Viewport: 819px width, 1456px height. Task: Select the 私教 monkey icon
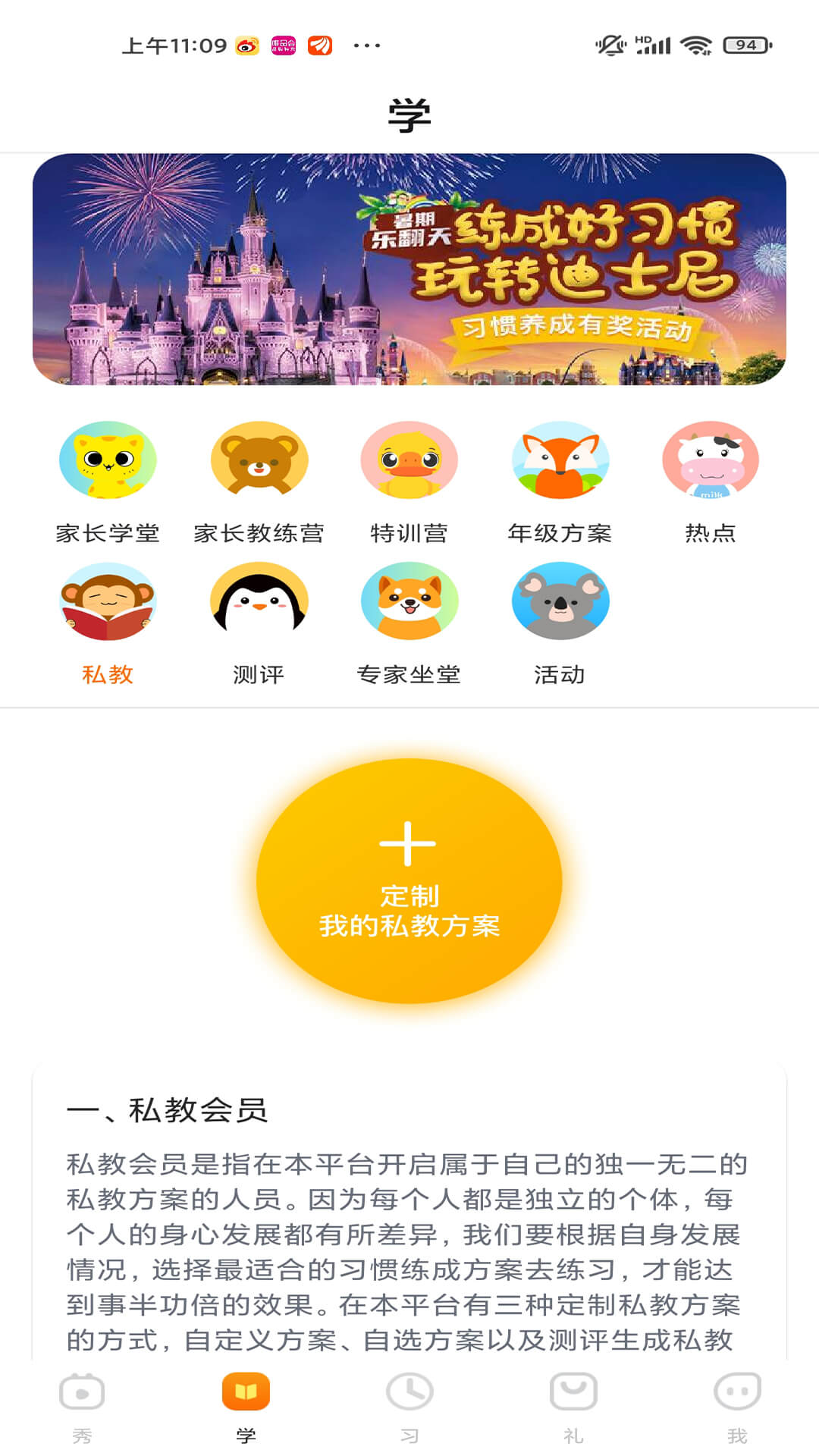point(107,601)
